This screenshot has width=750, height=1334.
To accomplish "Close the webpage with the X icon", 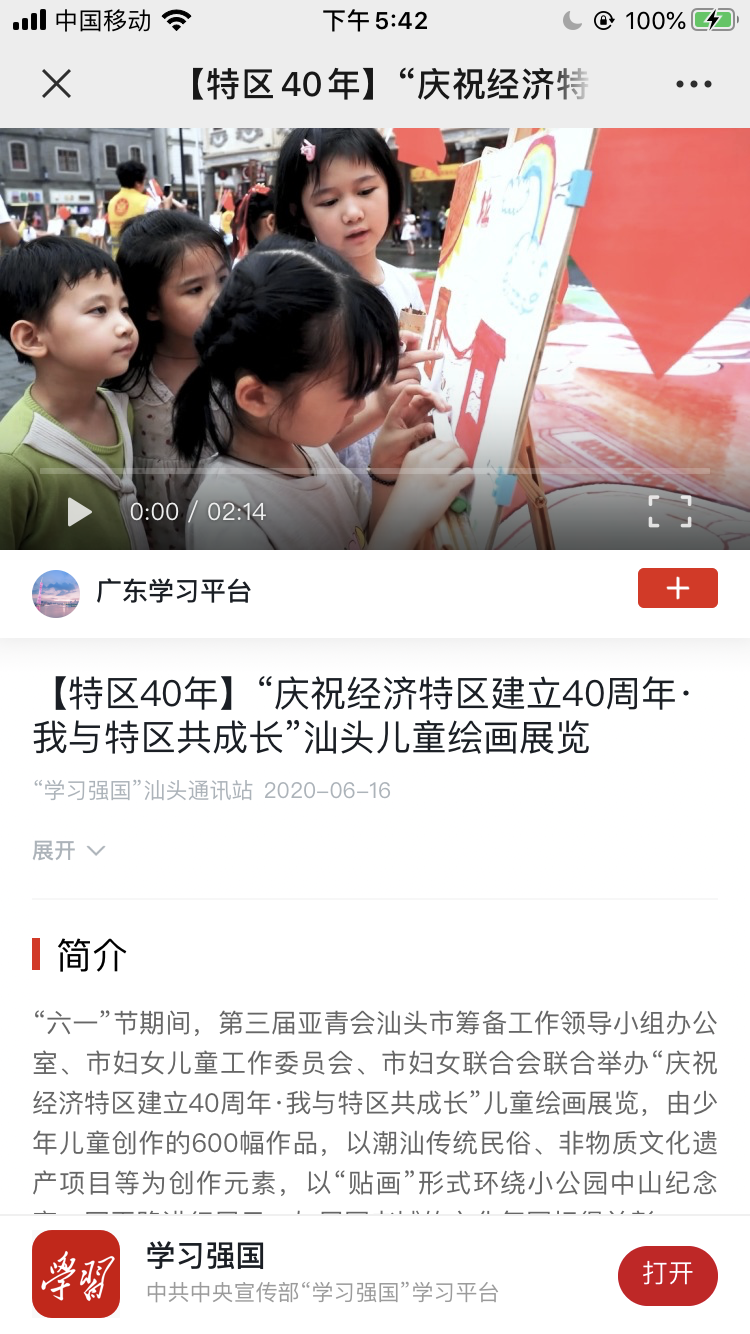I will click(57, 84).
